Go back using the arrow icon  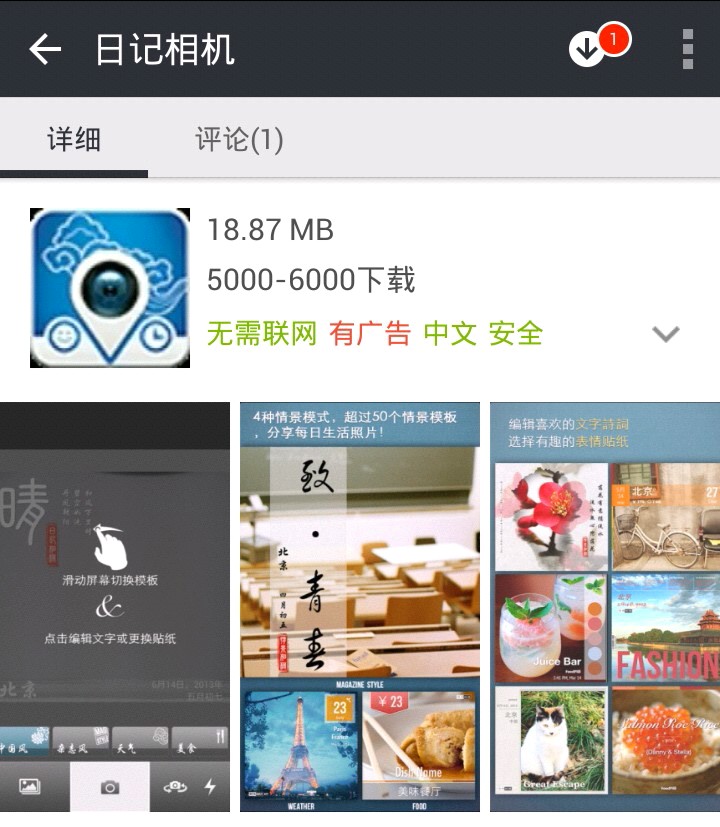pos(45,49)
